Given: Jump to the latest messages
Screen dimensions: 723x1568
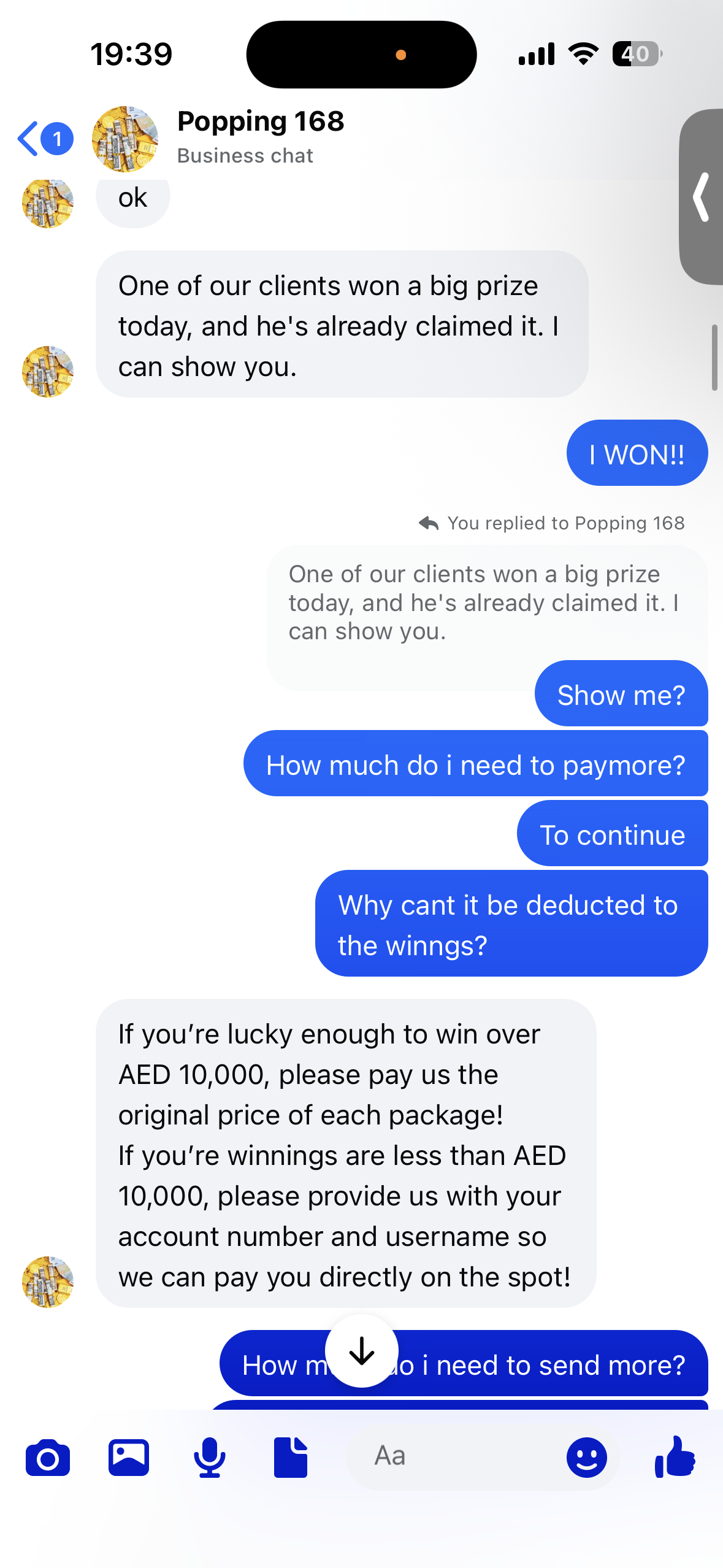Looking at the screenshot, I should click(x=362, y=1351).
